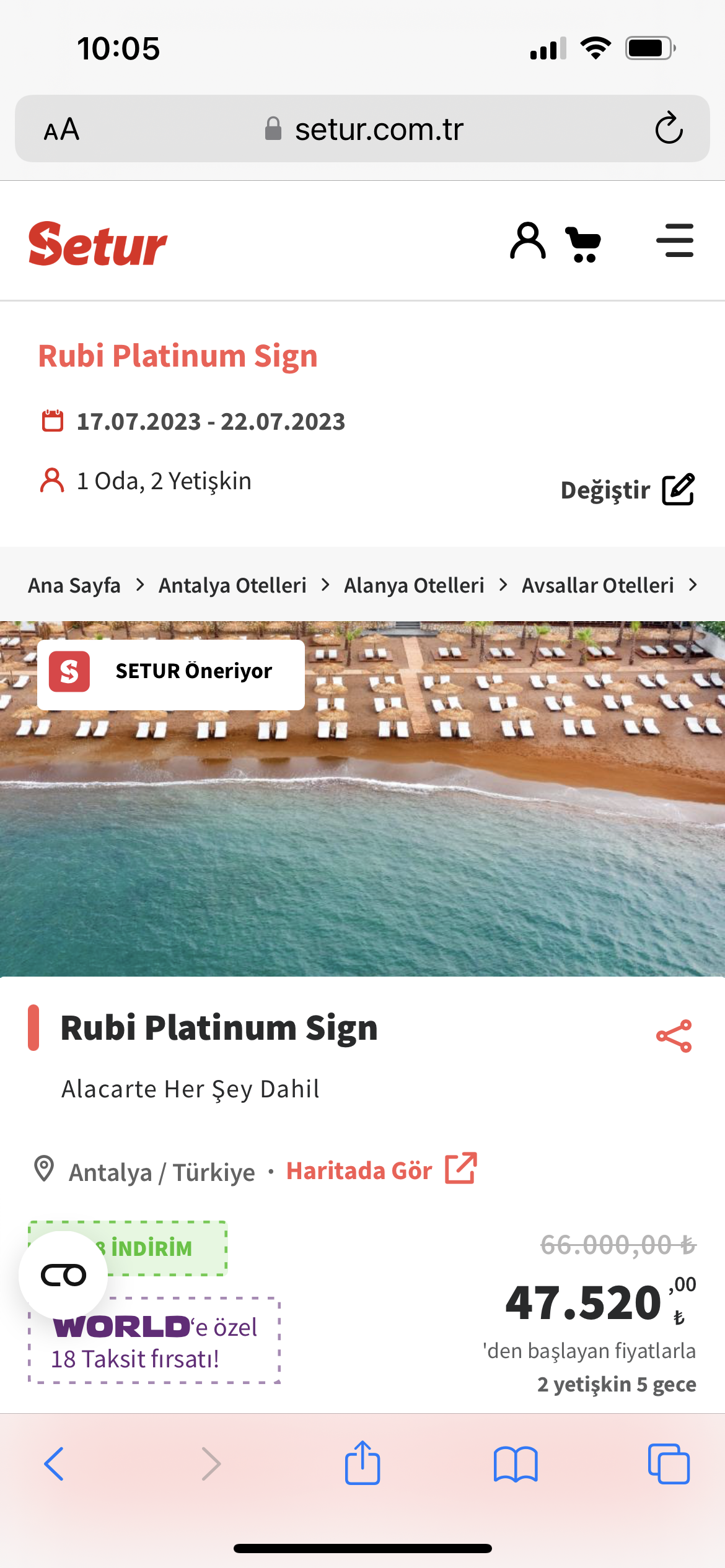
Task: Share Rubi Platinum Sign hotel
Action: click(674, 1036)
